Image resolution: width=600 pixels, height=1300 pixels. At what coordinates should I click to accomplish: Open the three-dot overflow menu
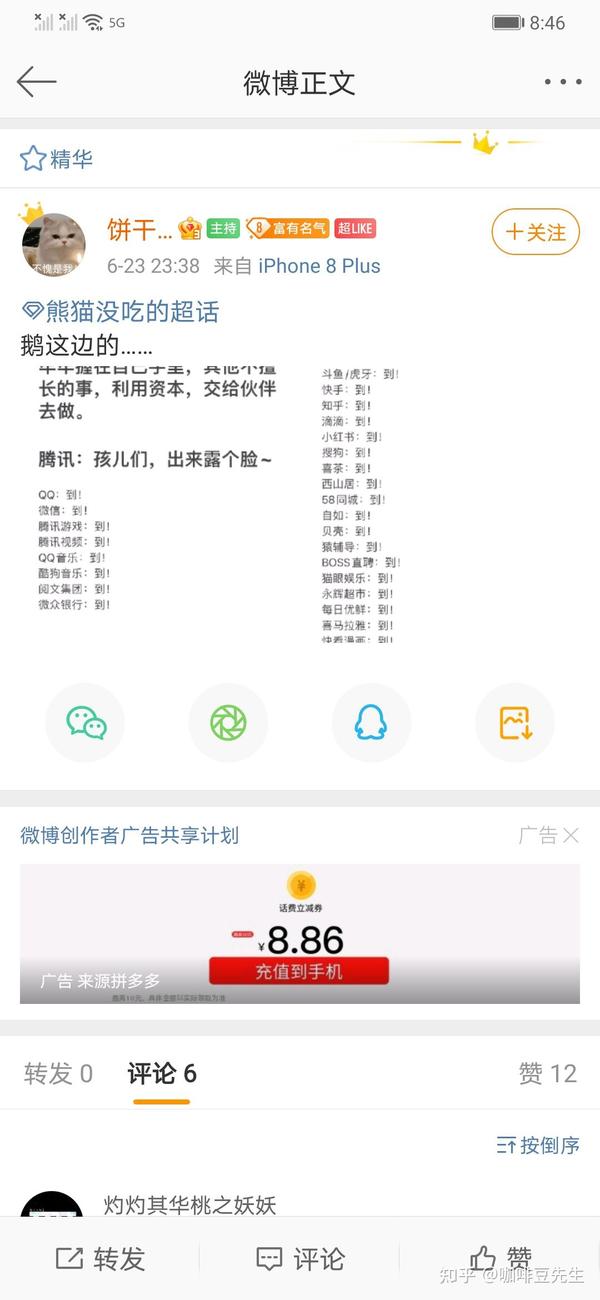coord(562,82)
